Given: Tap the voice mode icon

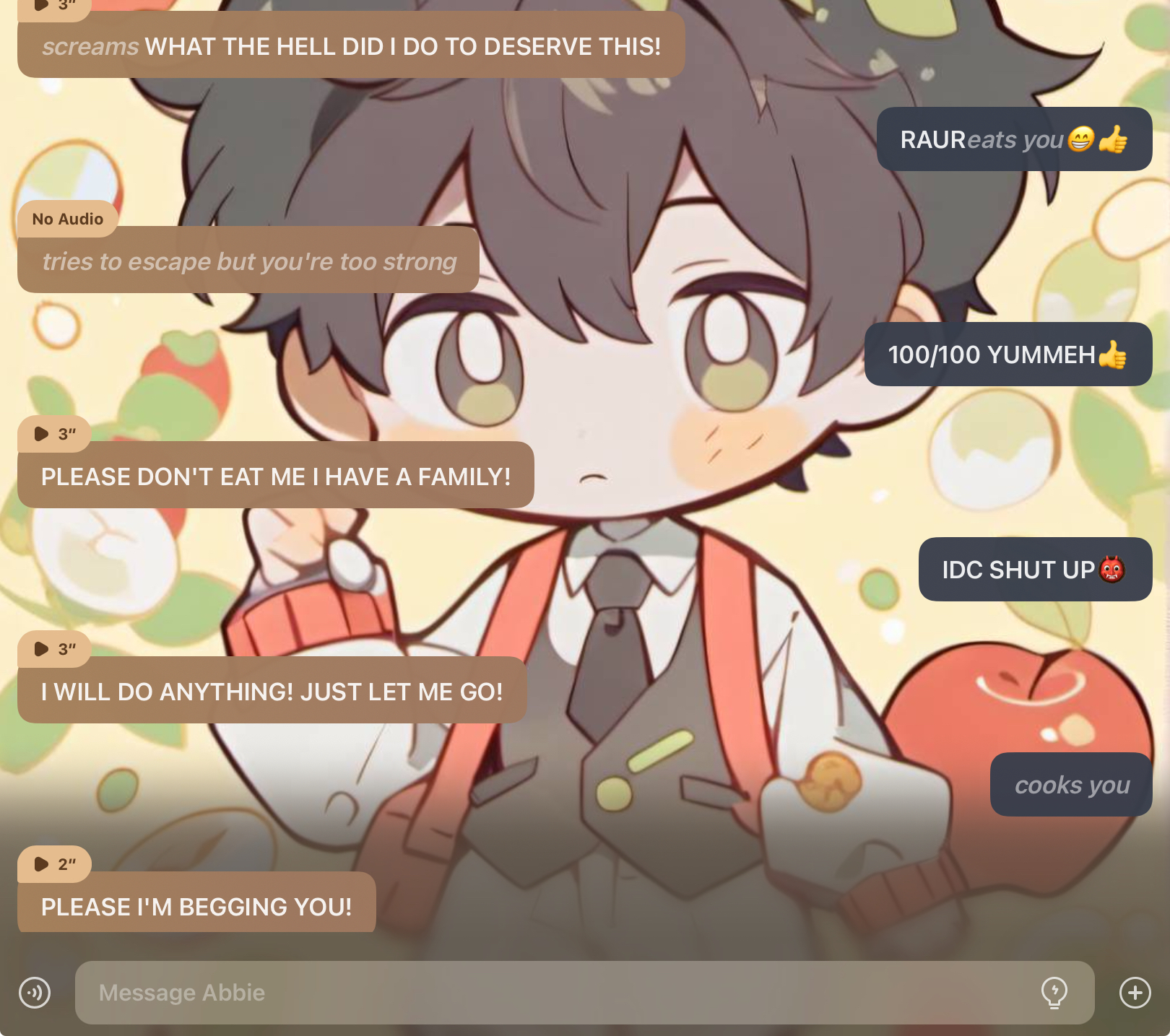Looking at the screenshot, I should click(x=35, y=993).
